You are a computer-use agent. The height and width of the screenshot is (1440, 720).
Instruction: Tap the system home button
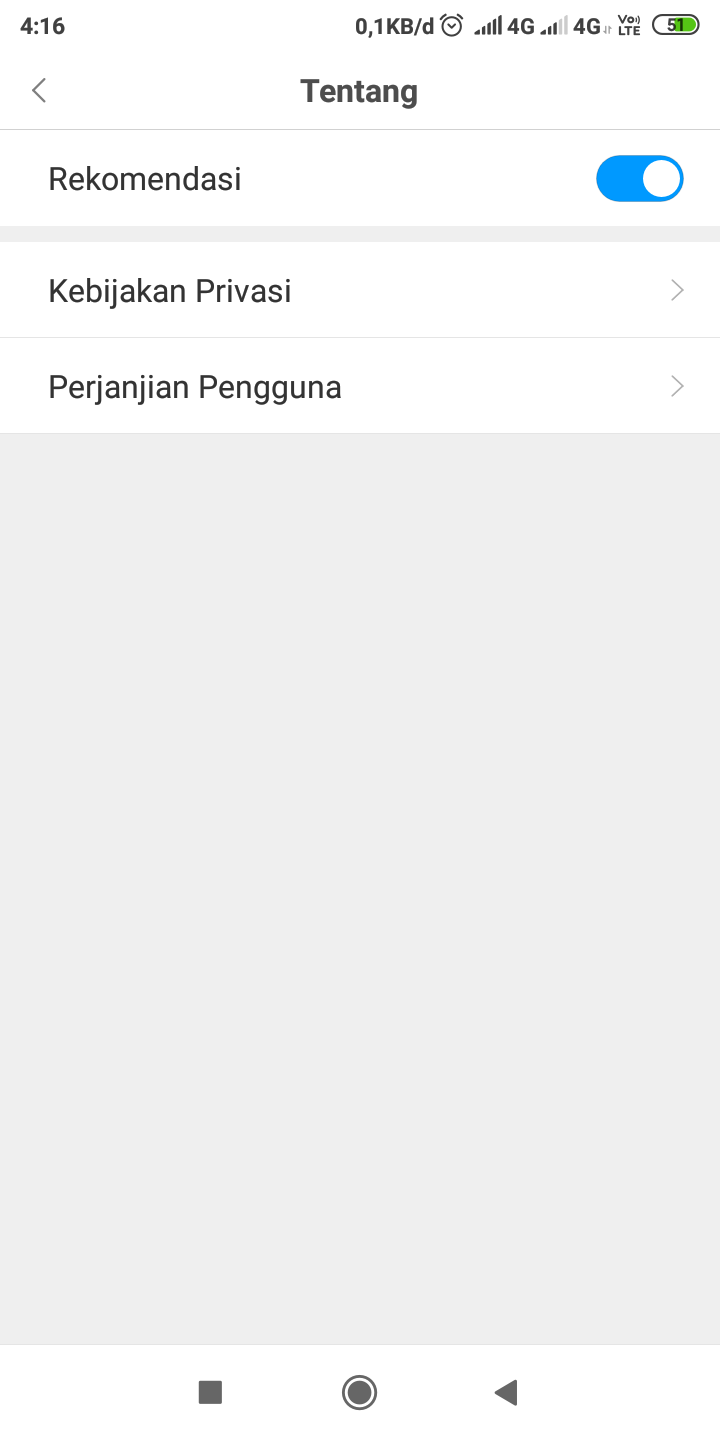point(359,1392)
